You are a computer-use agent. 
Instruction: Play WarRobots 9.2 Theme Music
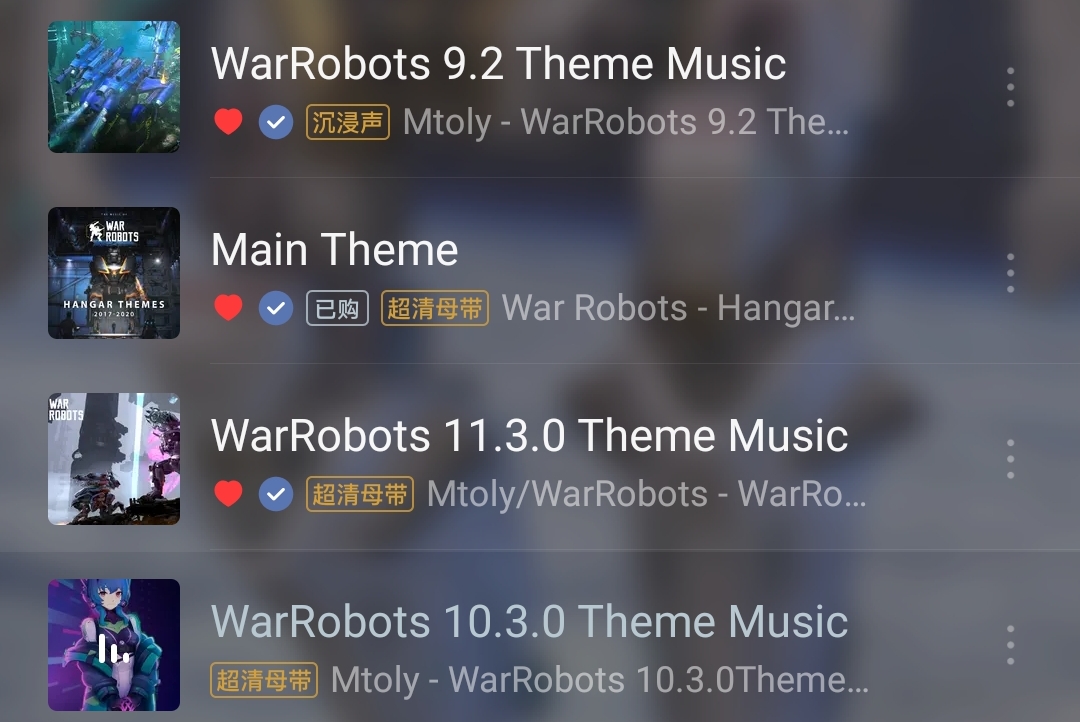(x=498, y=64)
